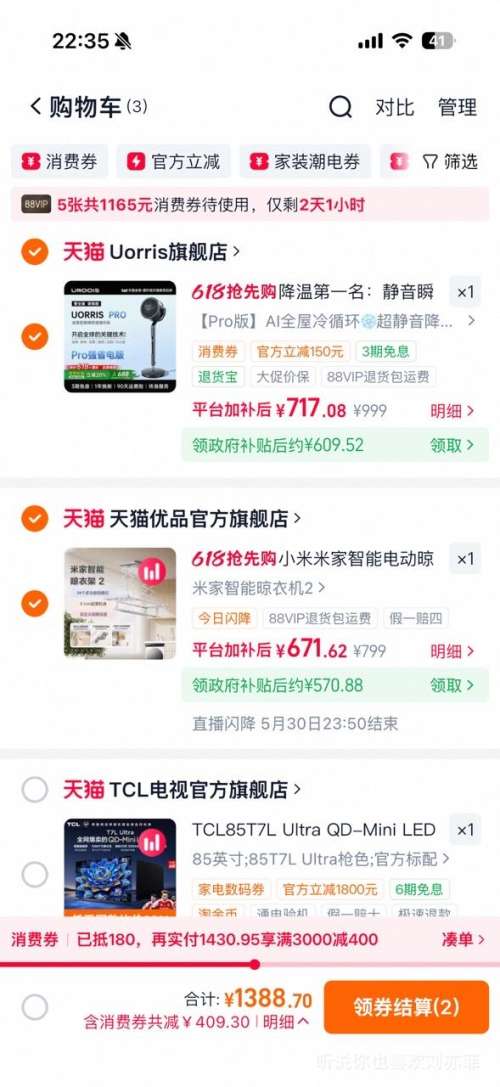Viewport: 500px width, 1087px height.
Task: Go back from the shopping cart
Action: coord(36,107)
